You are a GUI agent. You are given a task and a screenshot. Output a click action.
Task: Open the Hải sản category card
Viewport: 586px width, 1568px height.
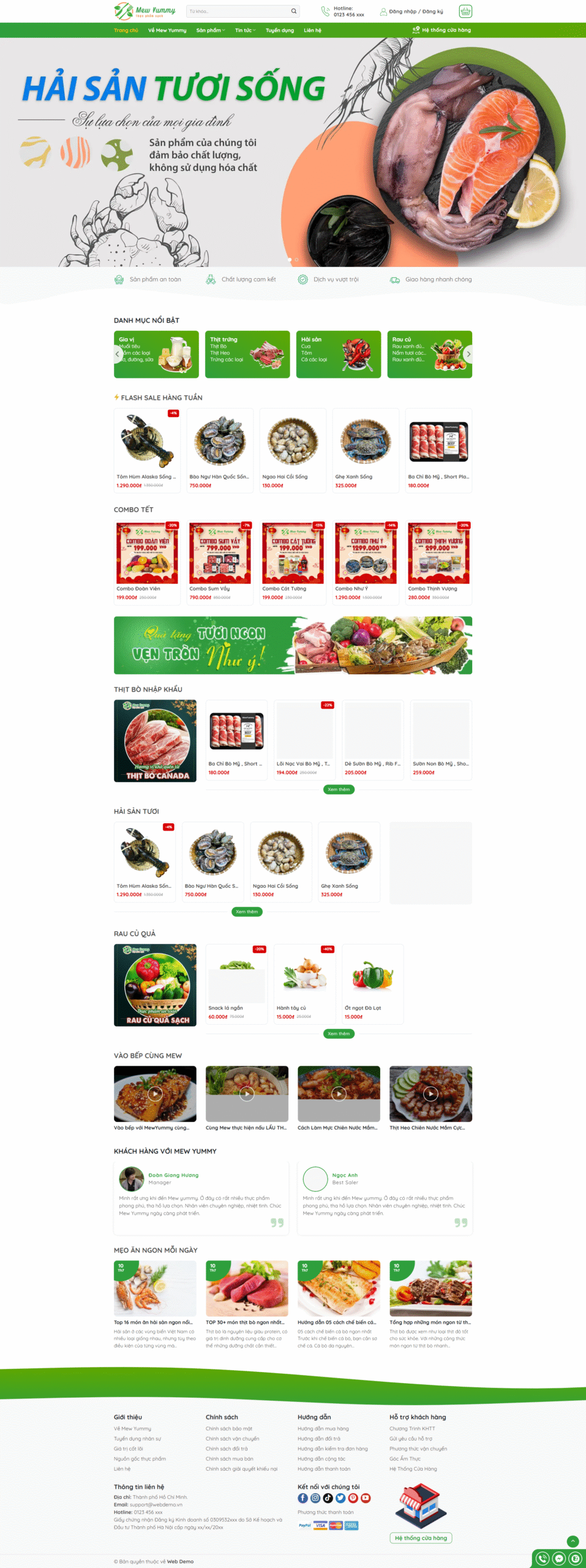(338, 354)
